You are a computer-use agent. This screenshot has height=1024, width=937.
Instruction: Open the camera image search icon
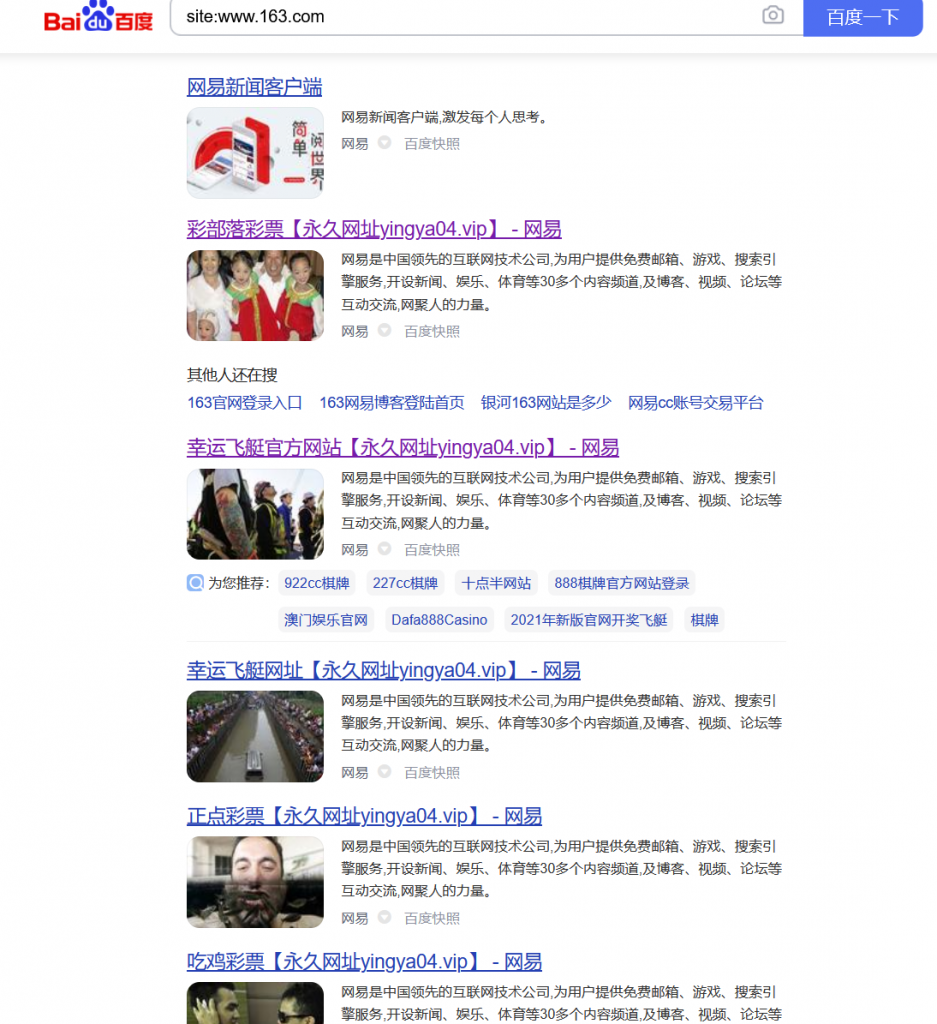point(773,15)
